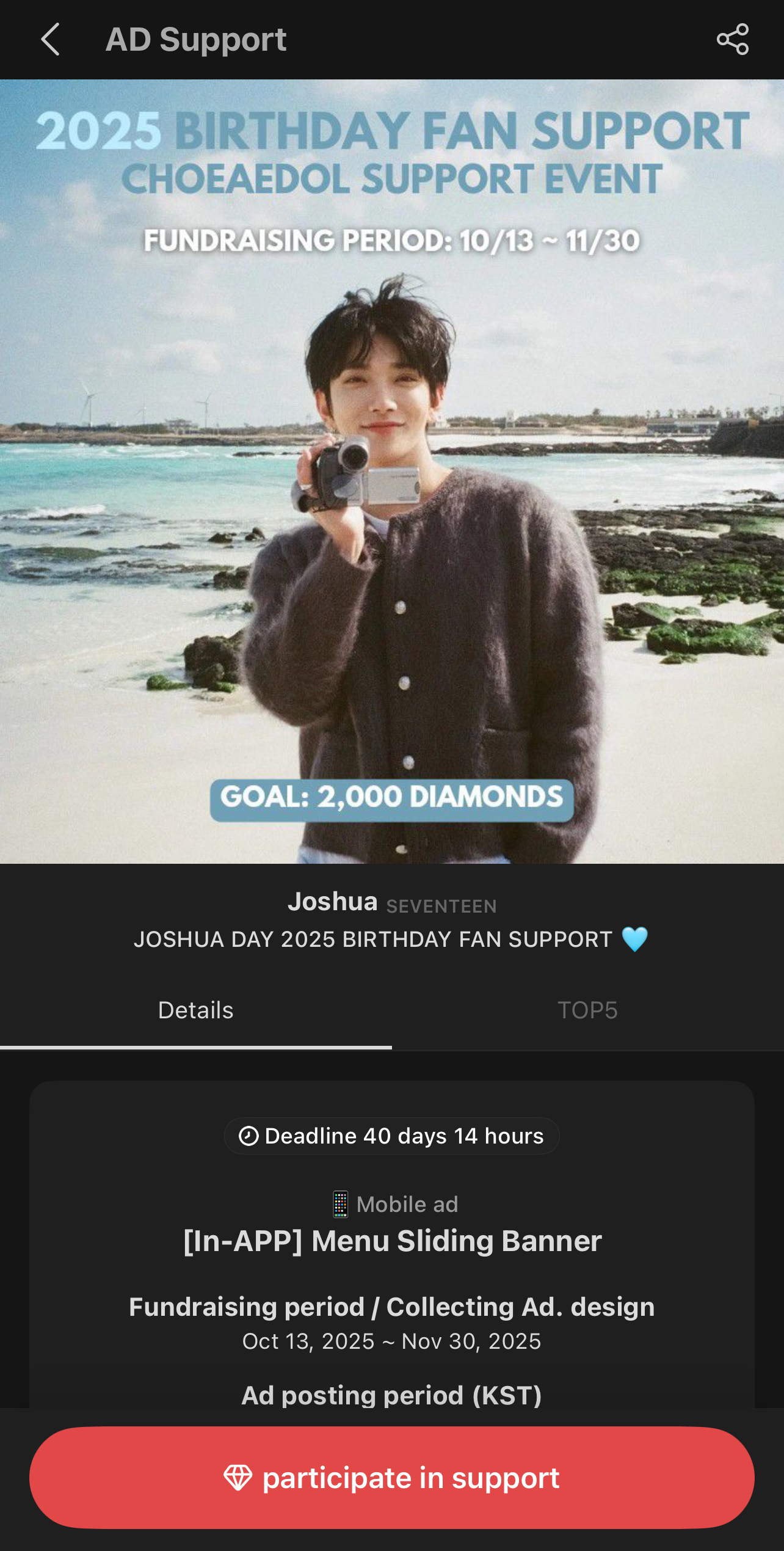Switch to the TOP5 tab
This screenshot has width=784, height=1551.
[588, 1010]
